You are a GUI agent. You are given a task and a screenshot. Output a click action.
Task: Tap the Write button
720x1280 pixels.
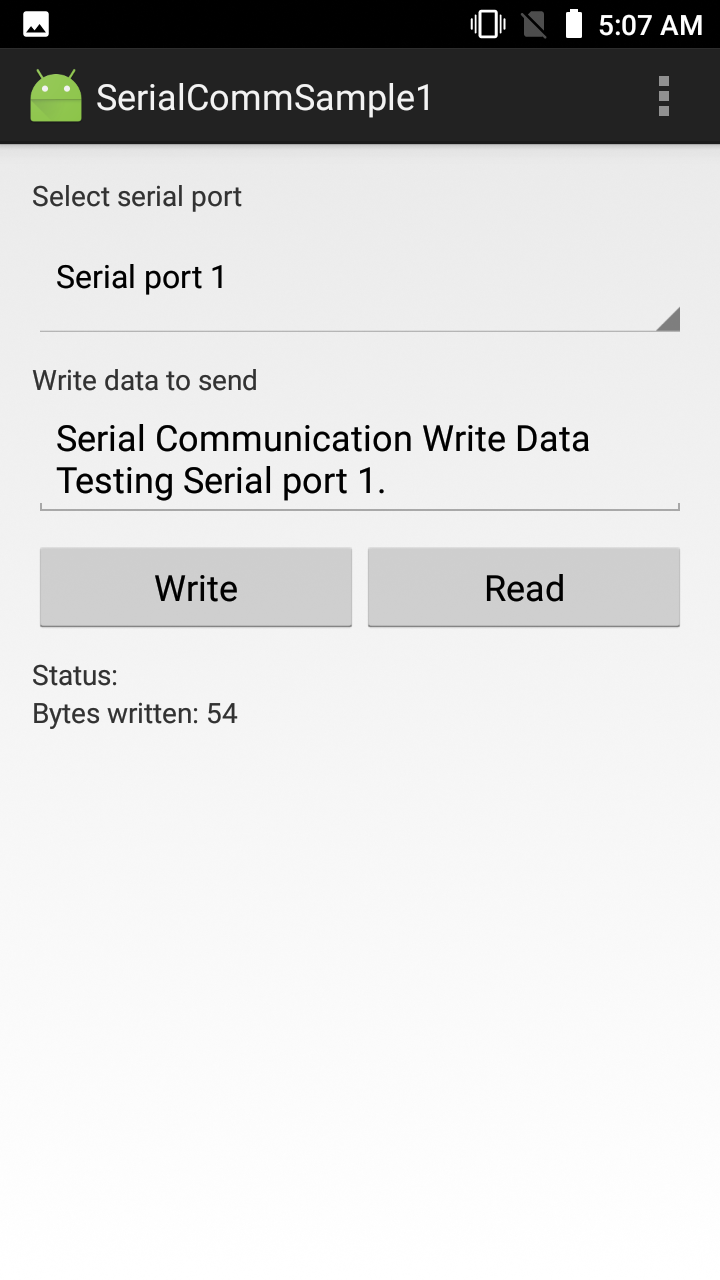tap(196, 588)
